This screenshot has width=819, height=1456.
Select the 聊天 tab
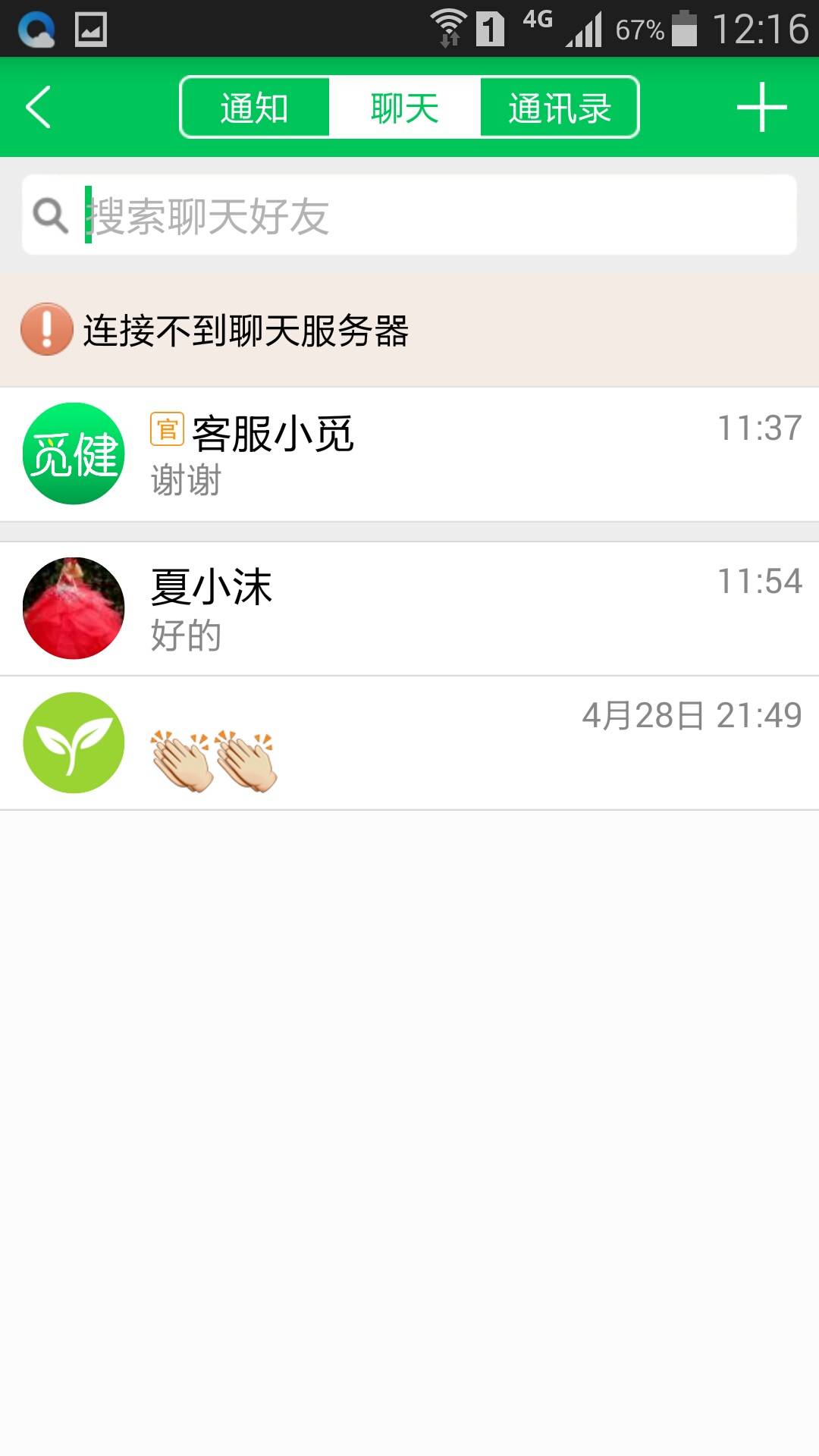404,107
